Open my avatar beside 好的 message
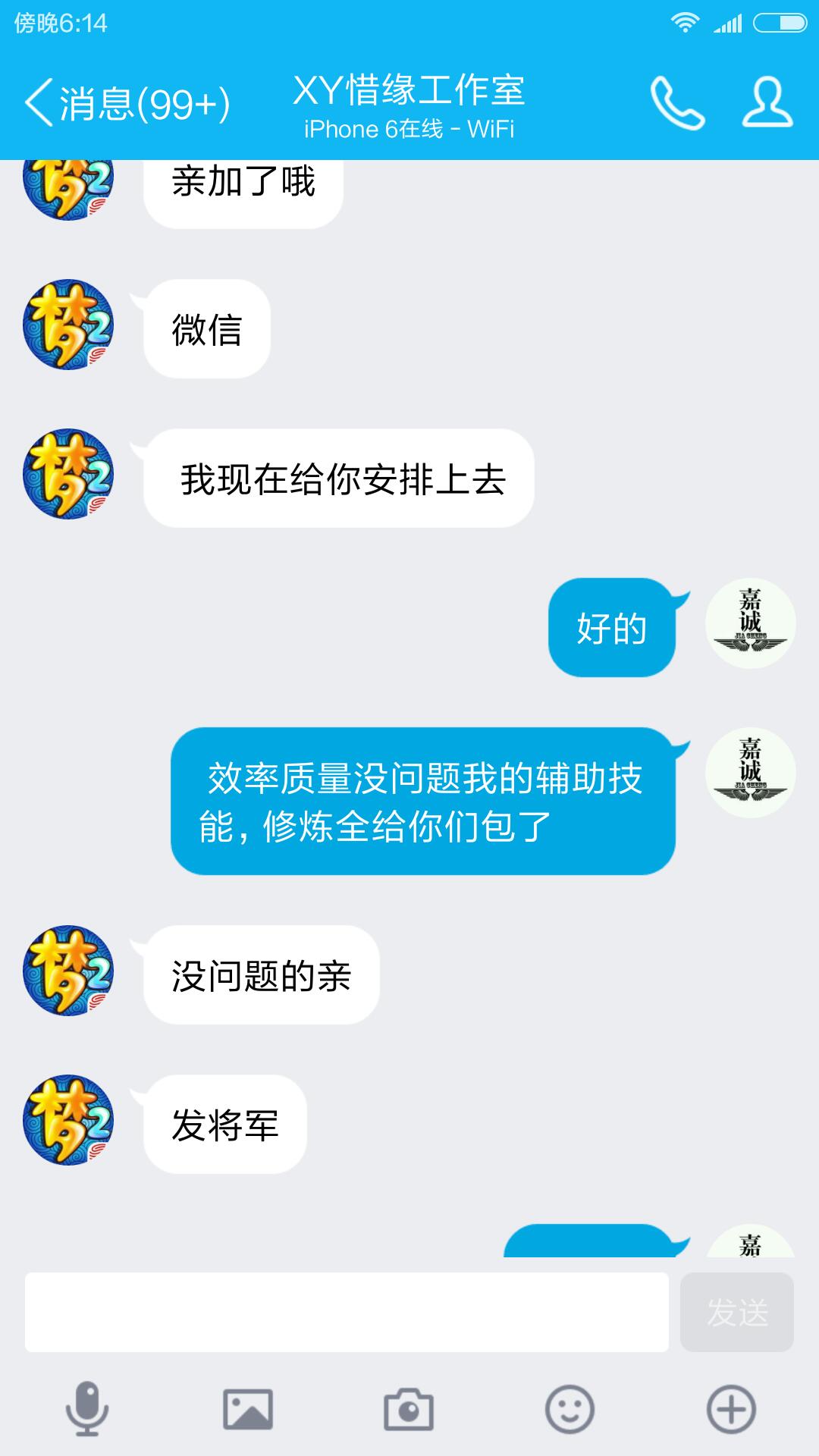 click(x=750, y=623)
